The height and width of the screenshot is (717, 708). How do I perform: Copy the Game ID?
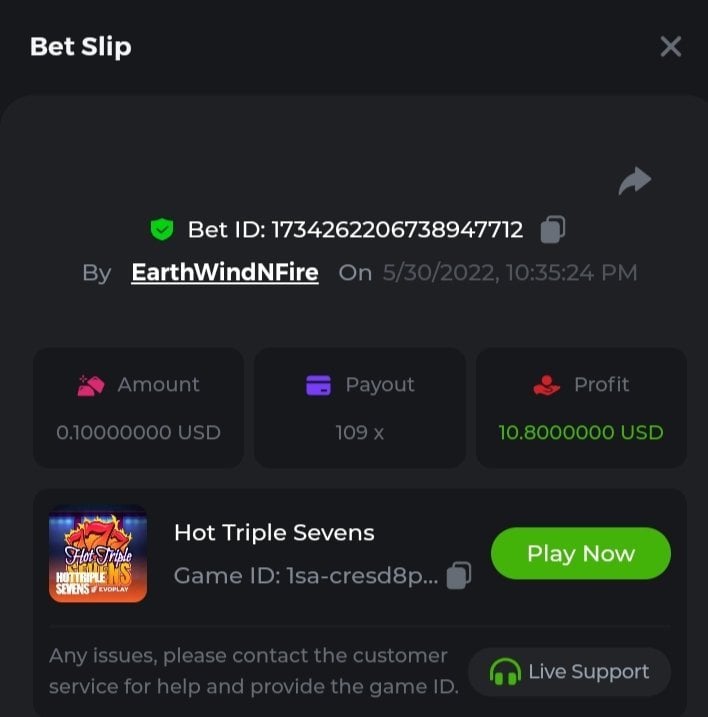(458, 575)
